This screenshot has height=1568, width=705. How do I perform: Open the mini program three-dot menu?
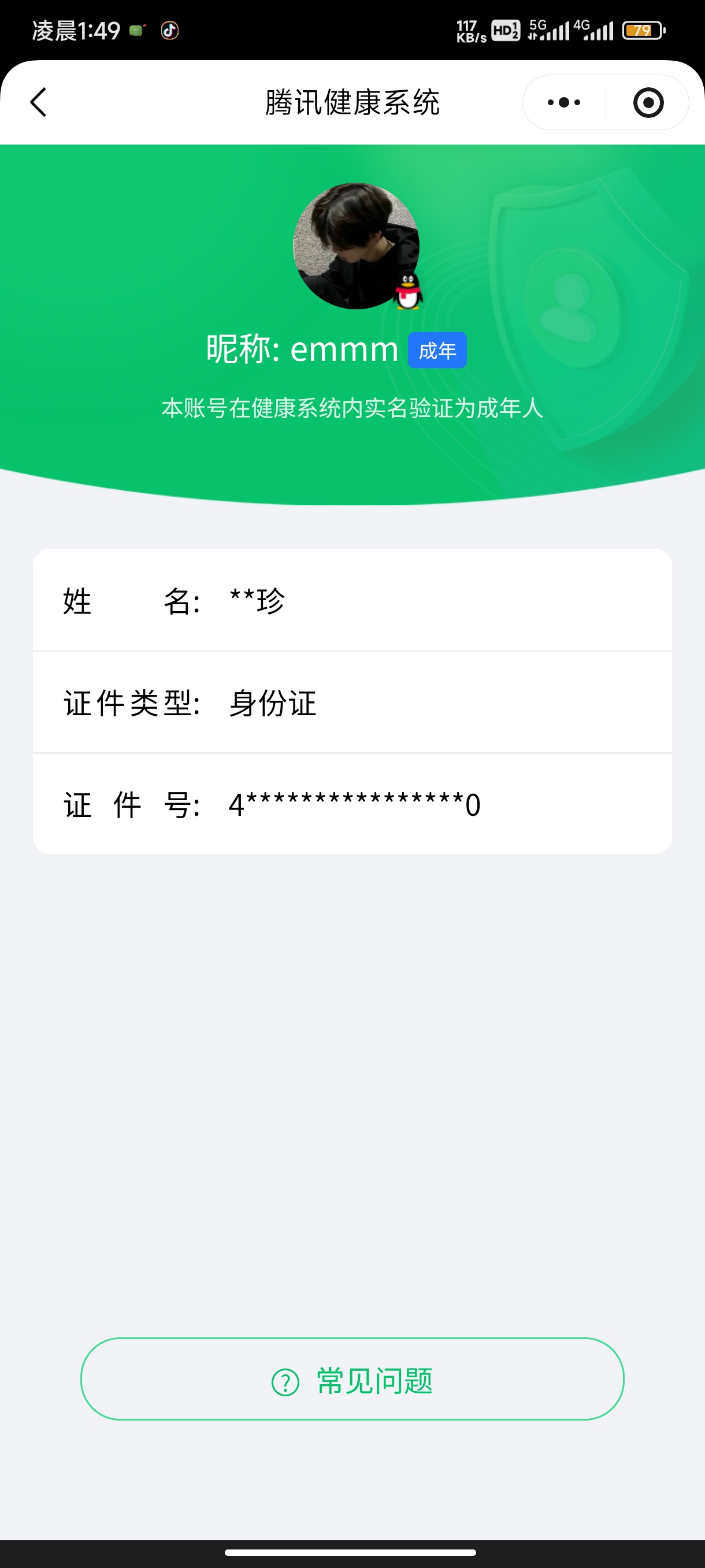[564, 102]
